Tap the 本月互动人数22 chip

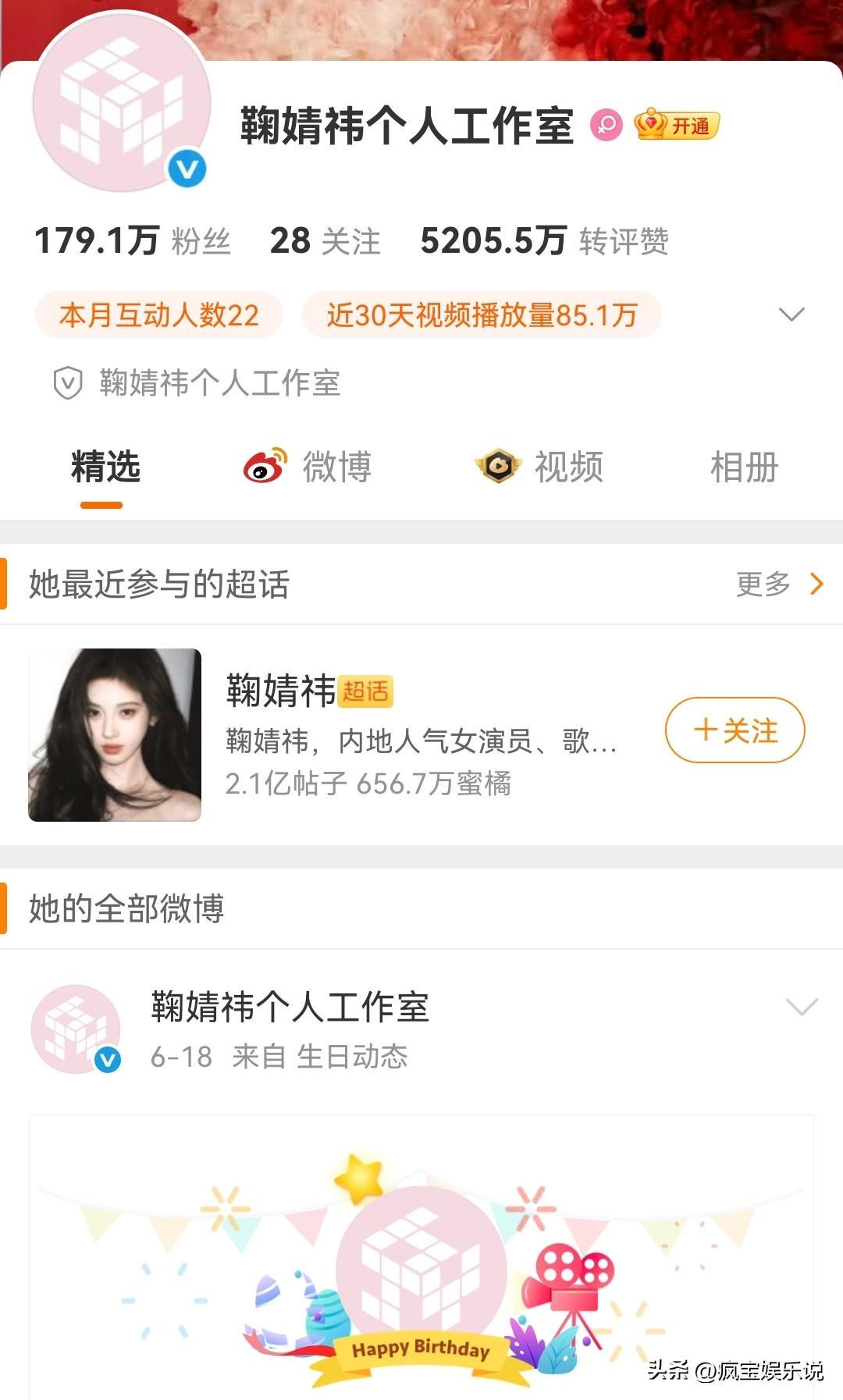click(x=158, y=314)
